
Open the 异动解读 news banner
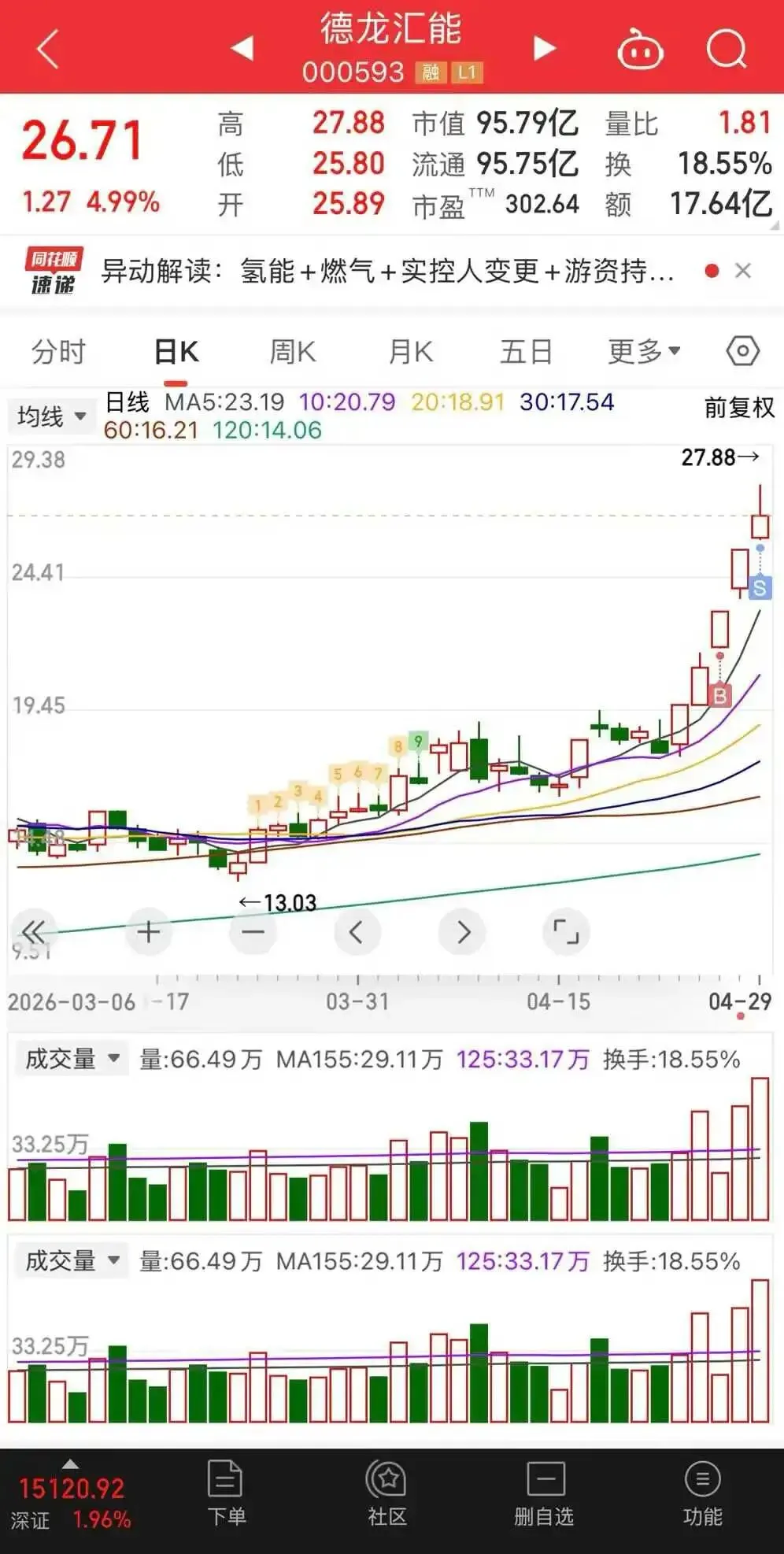387,272
